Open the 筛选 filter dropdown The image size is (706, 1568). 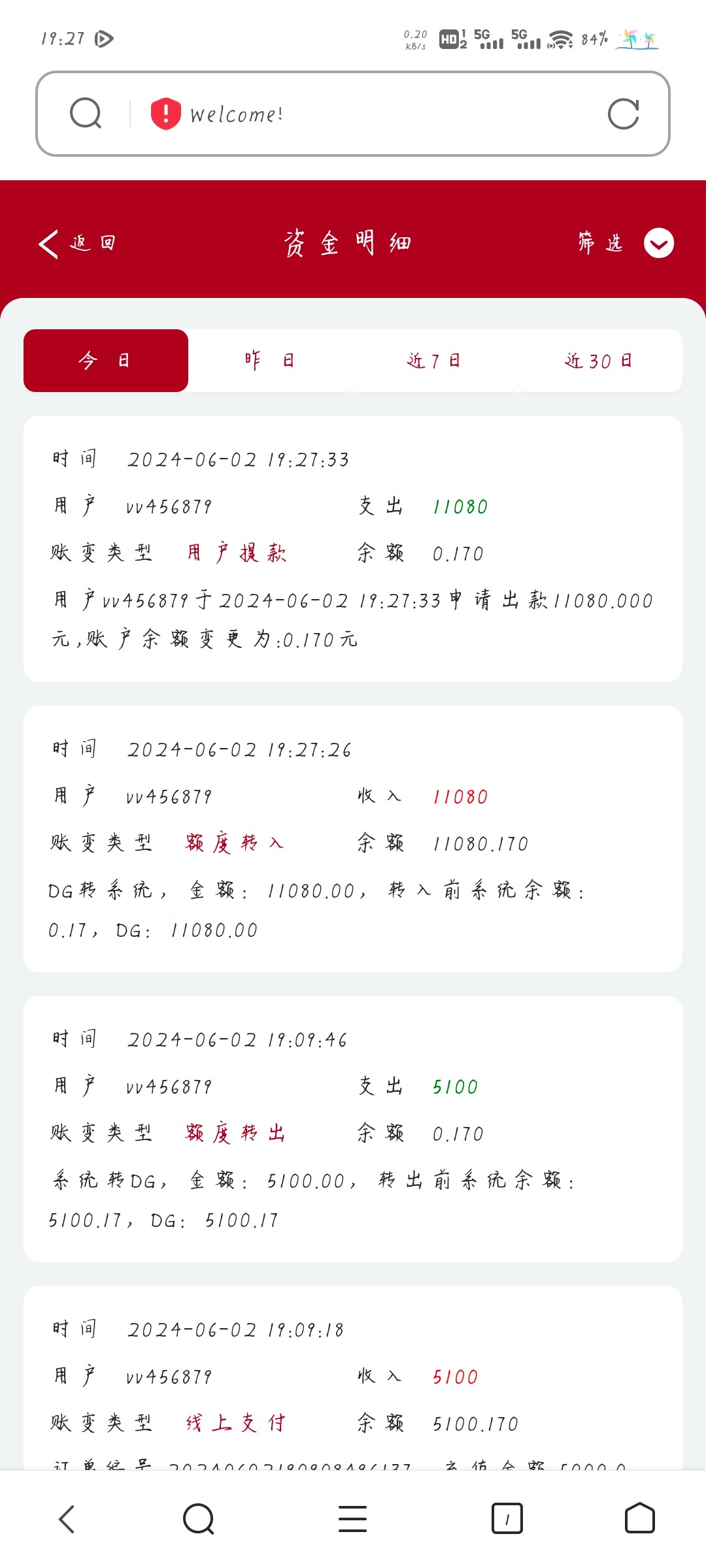pyautogui.click(x=626, y=244)
